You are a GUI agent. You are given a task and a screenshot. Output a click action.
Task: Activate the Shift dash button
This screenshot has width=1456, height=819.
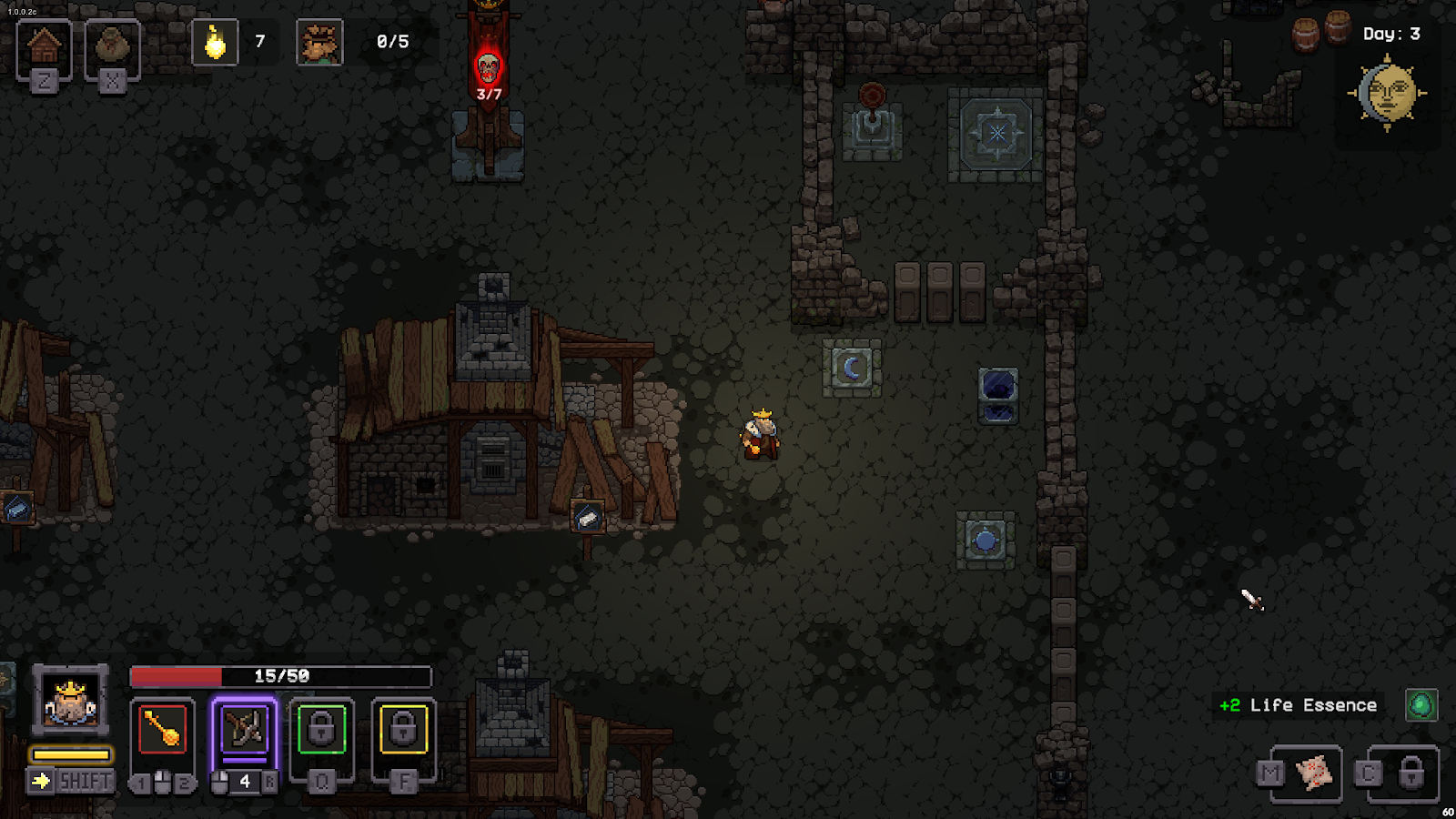point(71,781)
